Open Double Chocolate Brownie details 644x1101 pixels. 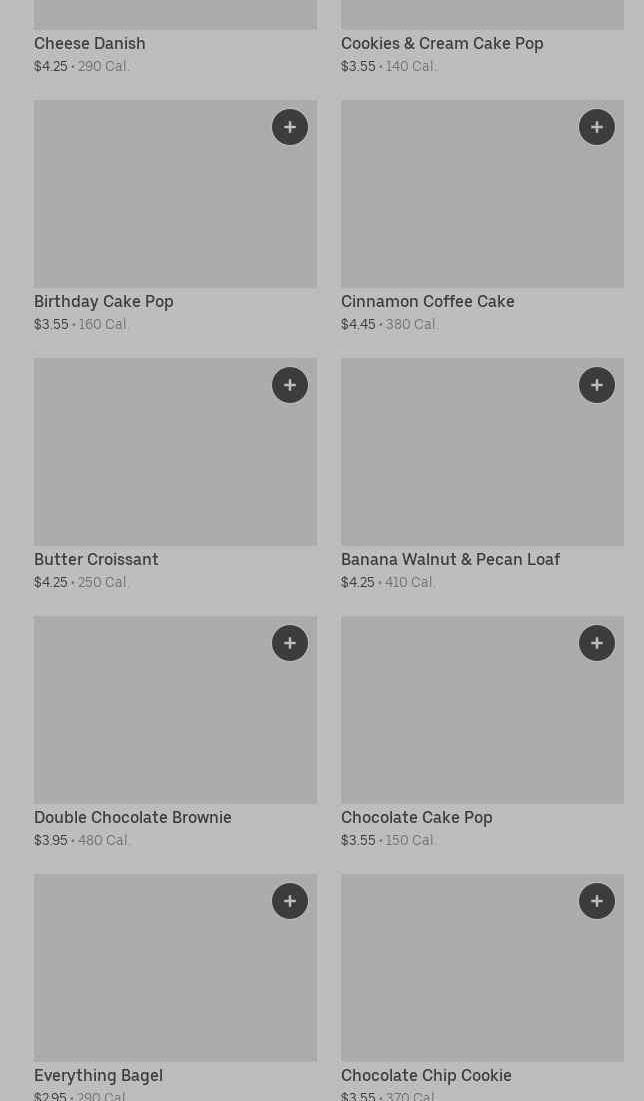point(176,732)
